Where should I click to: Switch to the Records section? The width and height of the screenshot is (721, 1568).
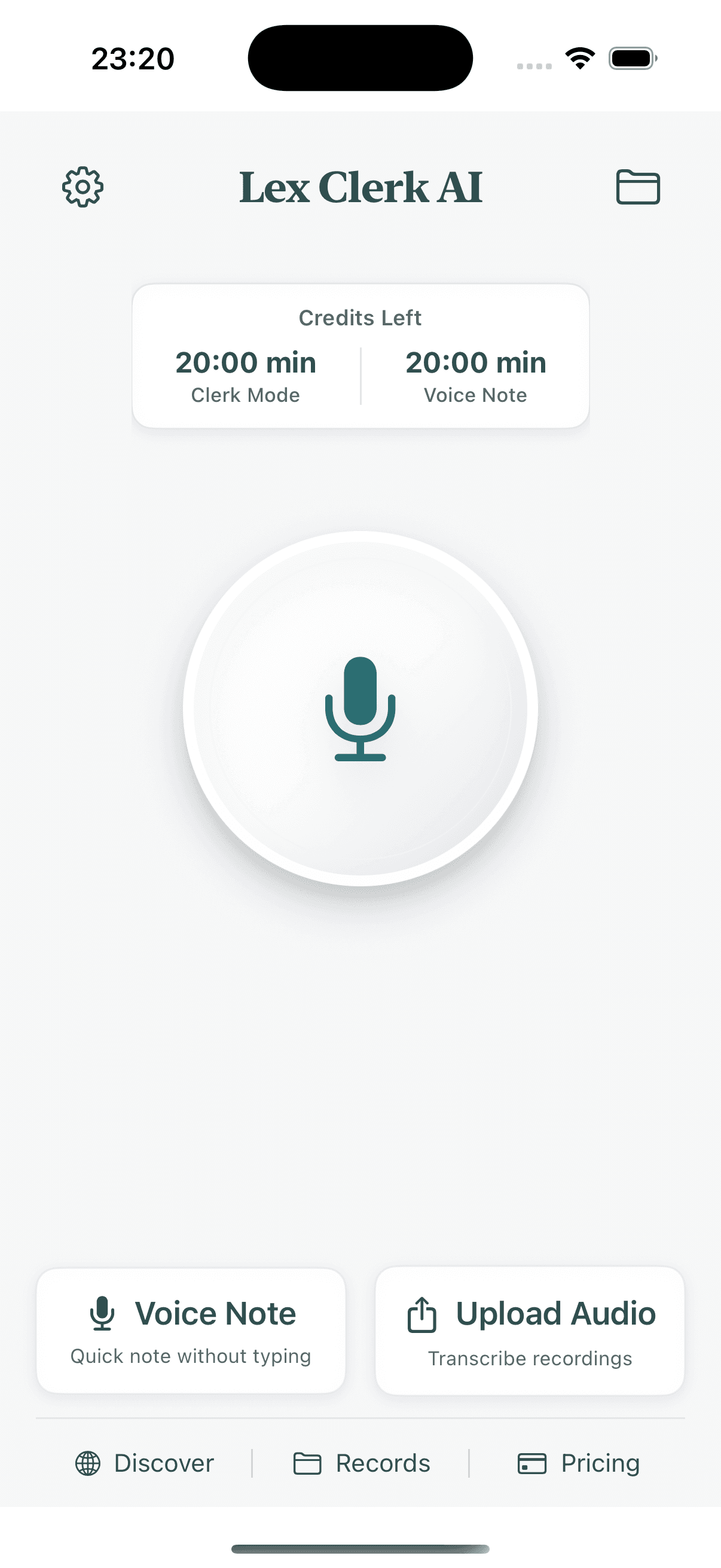(382, 1463)
